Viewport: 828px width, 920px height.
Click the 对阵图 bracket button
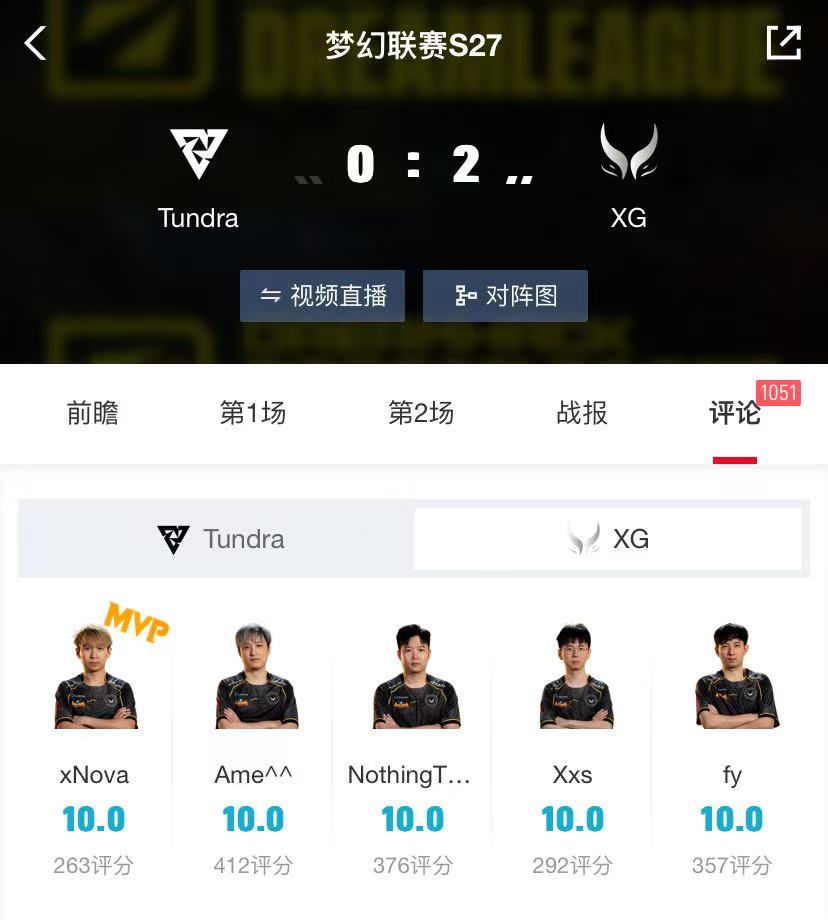point(505,295)
